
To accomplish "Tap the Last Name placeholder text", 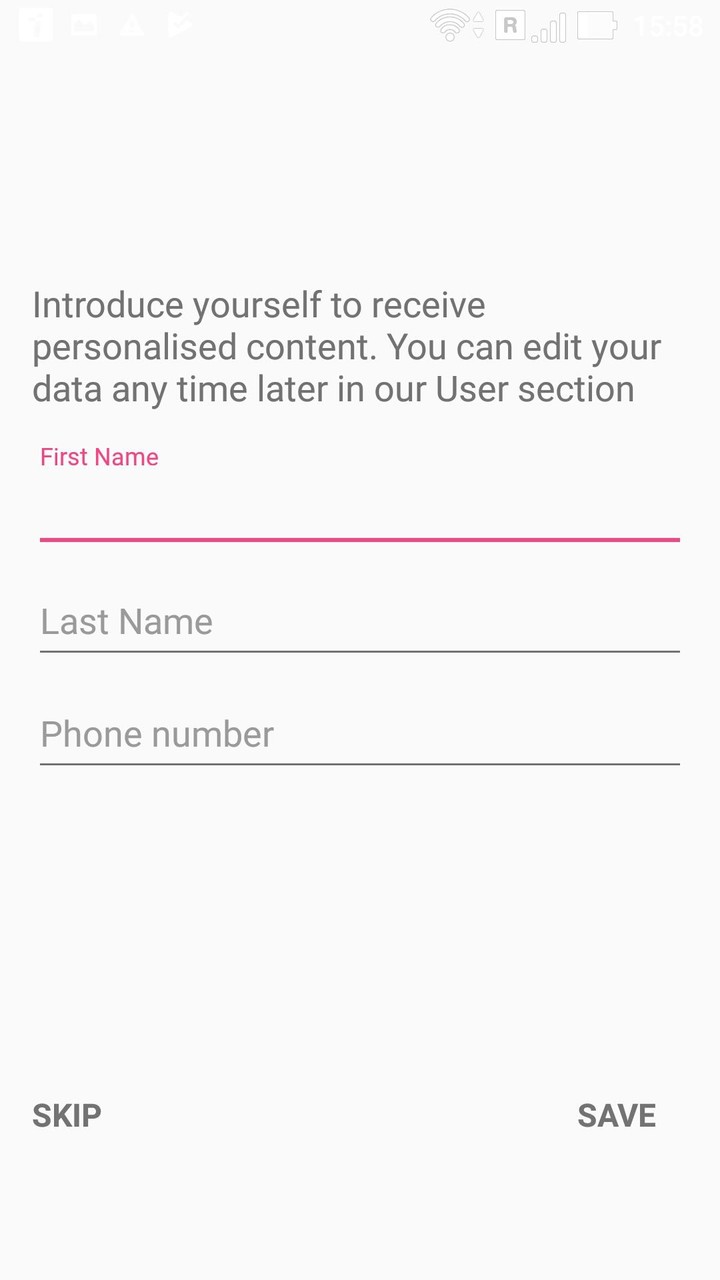I will point(126,622).
